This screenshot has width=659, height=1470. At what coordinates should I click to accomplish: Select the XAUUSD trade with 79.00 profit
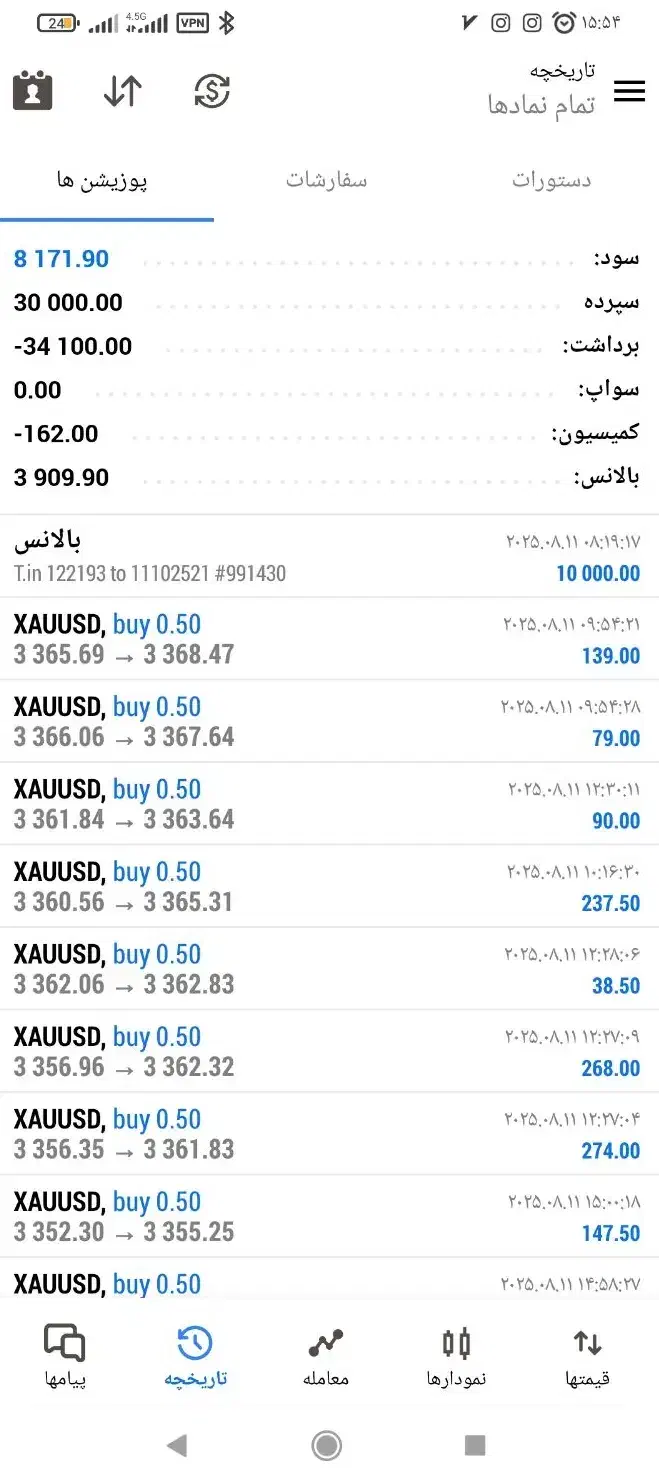[x=329, y=722]
